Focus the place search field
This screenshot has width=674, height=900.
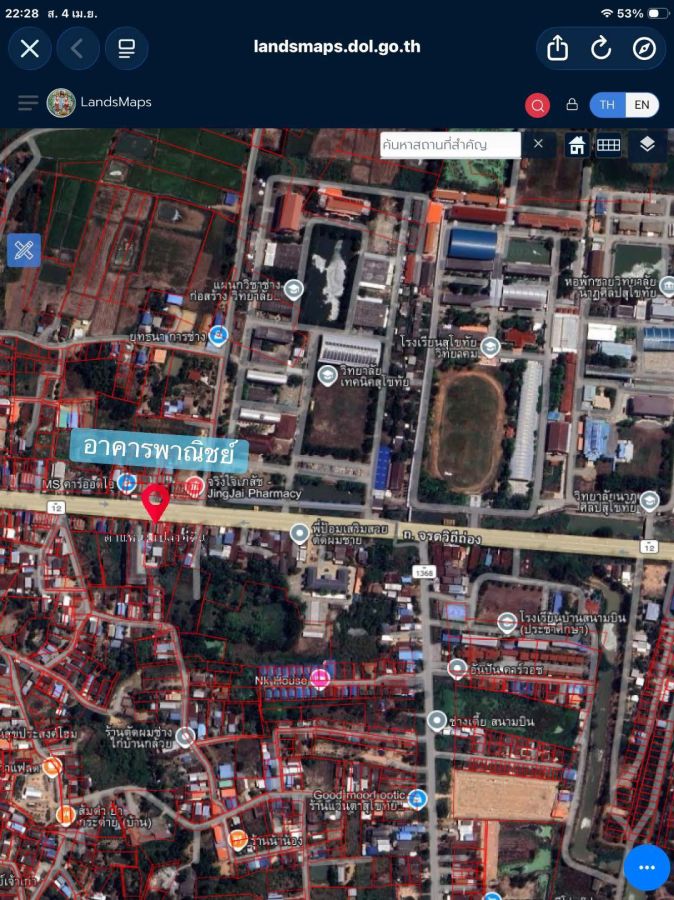450,145
